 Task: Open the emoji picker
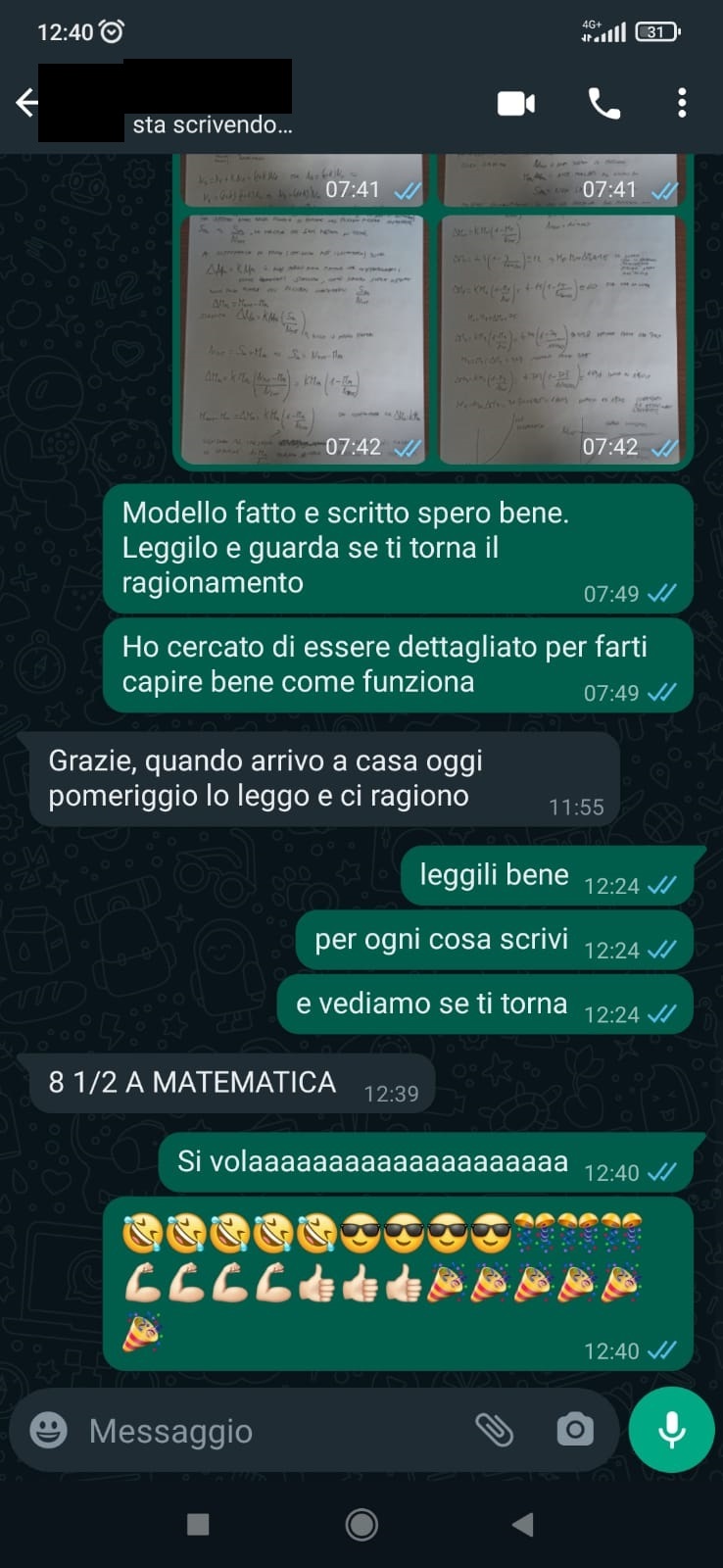[x=49, y=1431]
